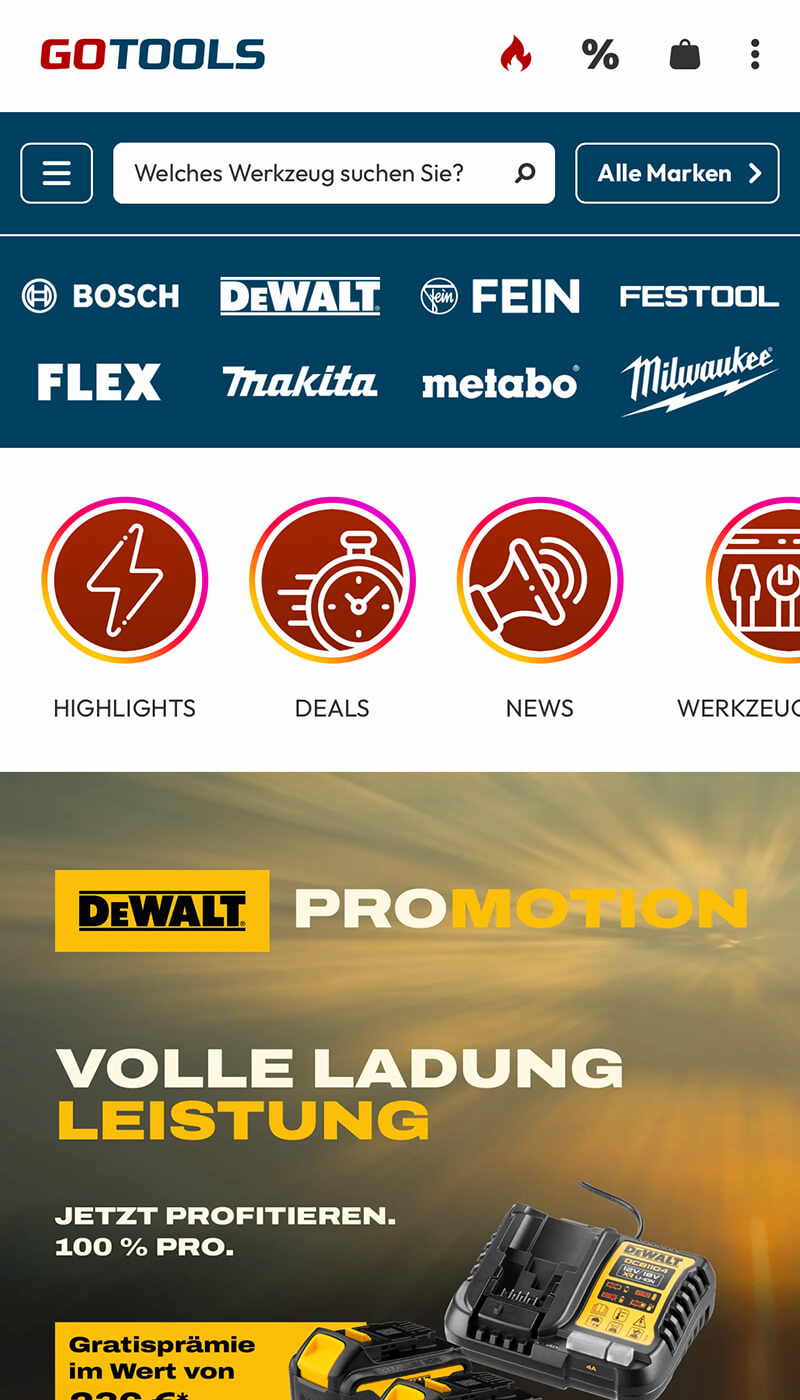Tap the tool search field
Viewport: 800px width, 1400px height.
coord(320,173)
